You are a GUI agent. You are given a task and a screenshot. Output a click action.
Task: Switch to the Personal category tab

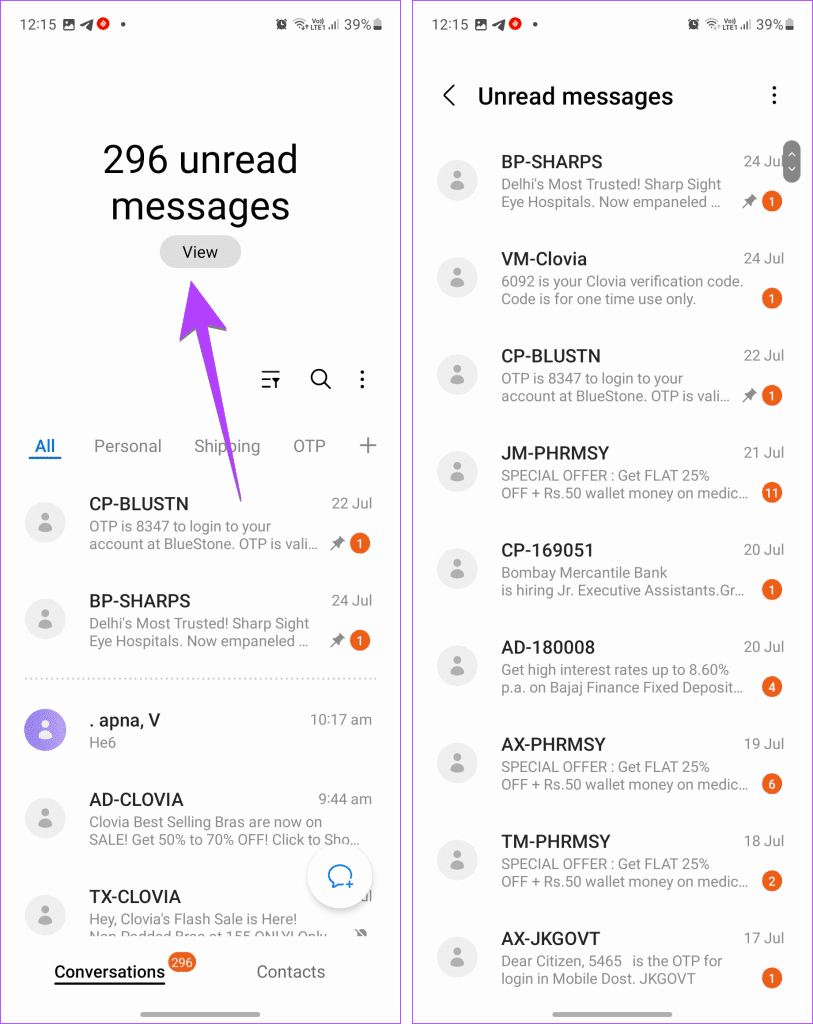click(127, 446)
